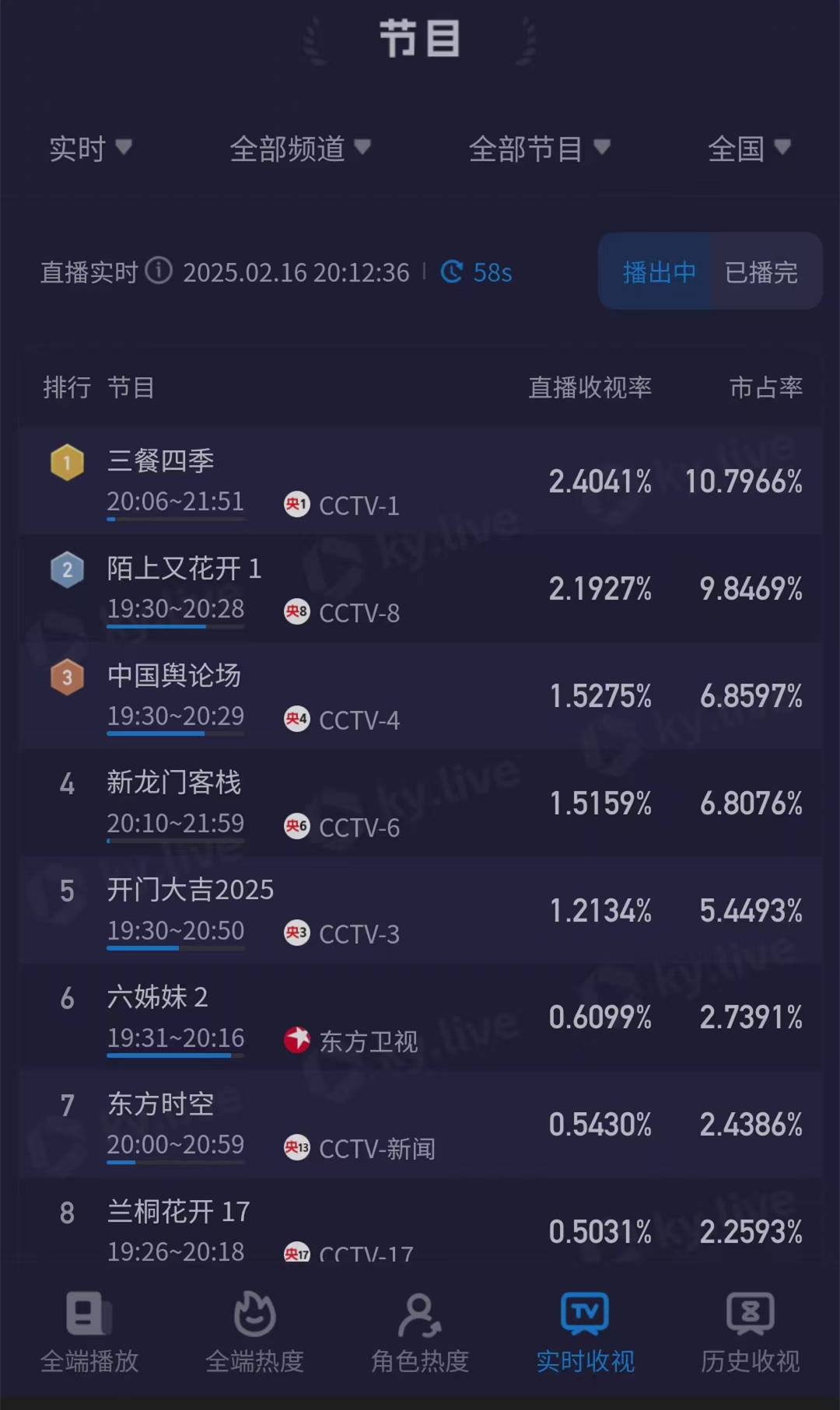Select the 播出中 segment
This screenshot has height=1410, width=840.
tap(658, 271)
